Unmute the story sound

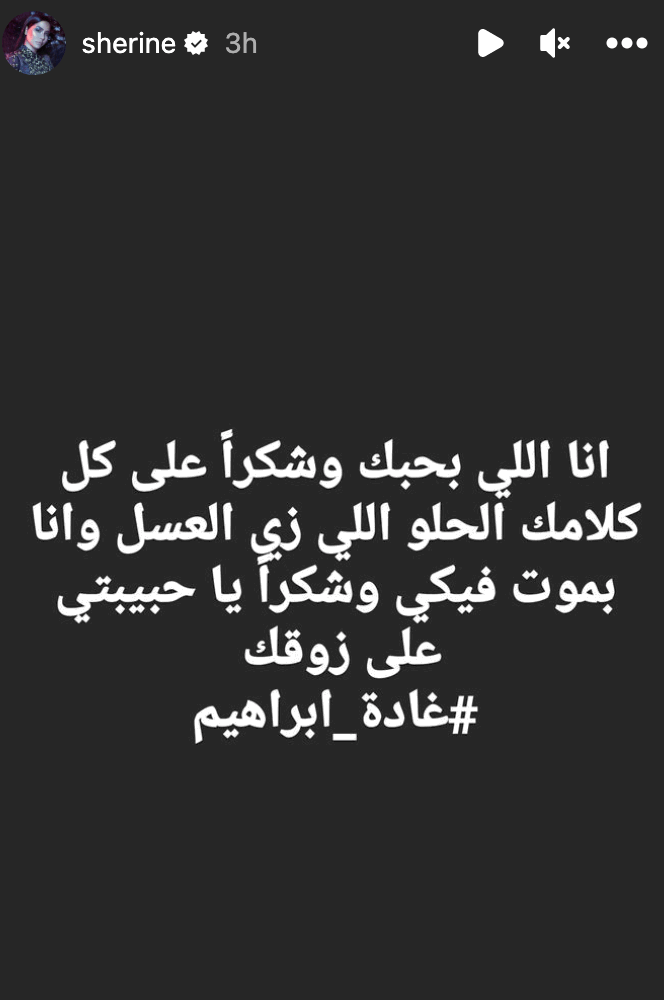point(554,43)
